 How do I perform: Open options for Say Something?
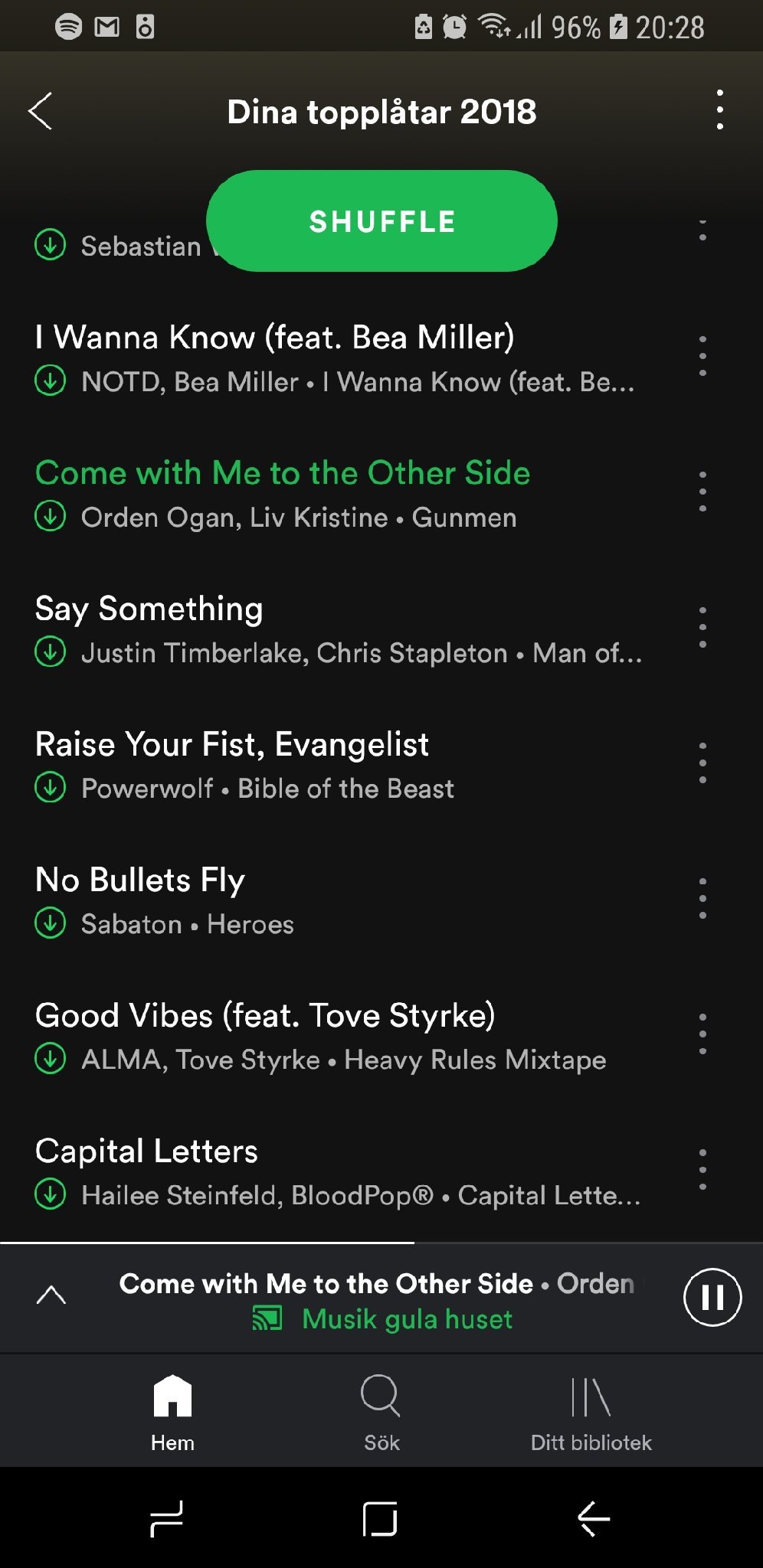[x=702, y=628]
